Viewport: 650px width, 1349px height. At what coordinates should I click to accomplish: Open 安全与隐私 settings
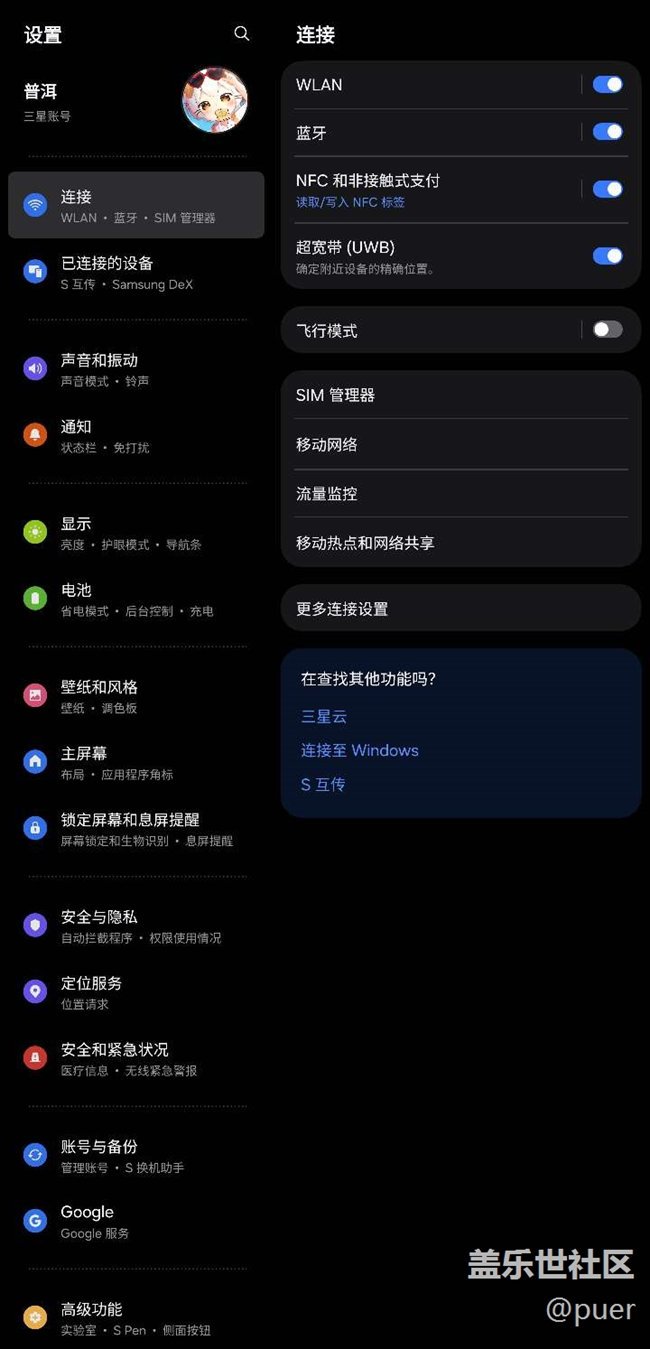coord(136,926)
